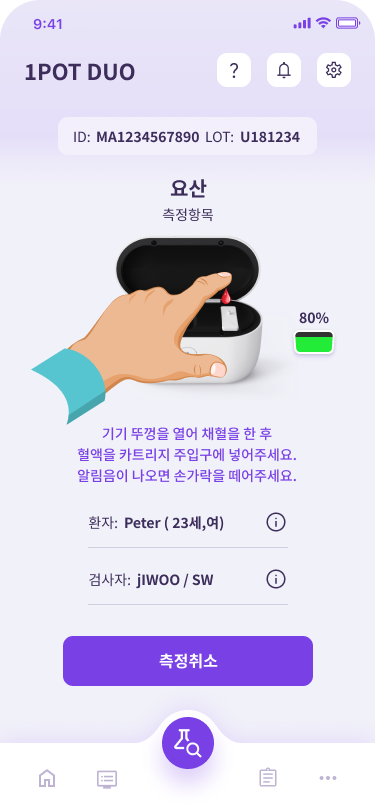Open the more options tab

coord(328,777)
